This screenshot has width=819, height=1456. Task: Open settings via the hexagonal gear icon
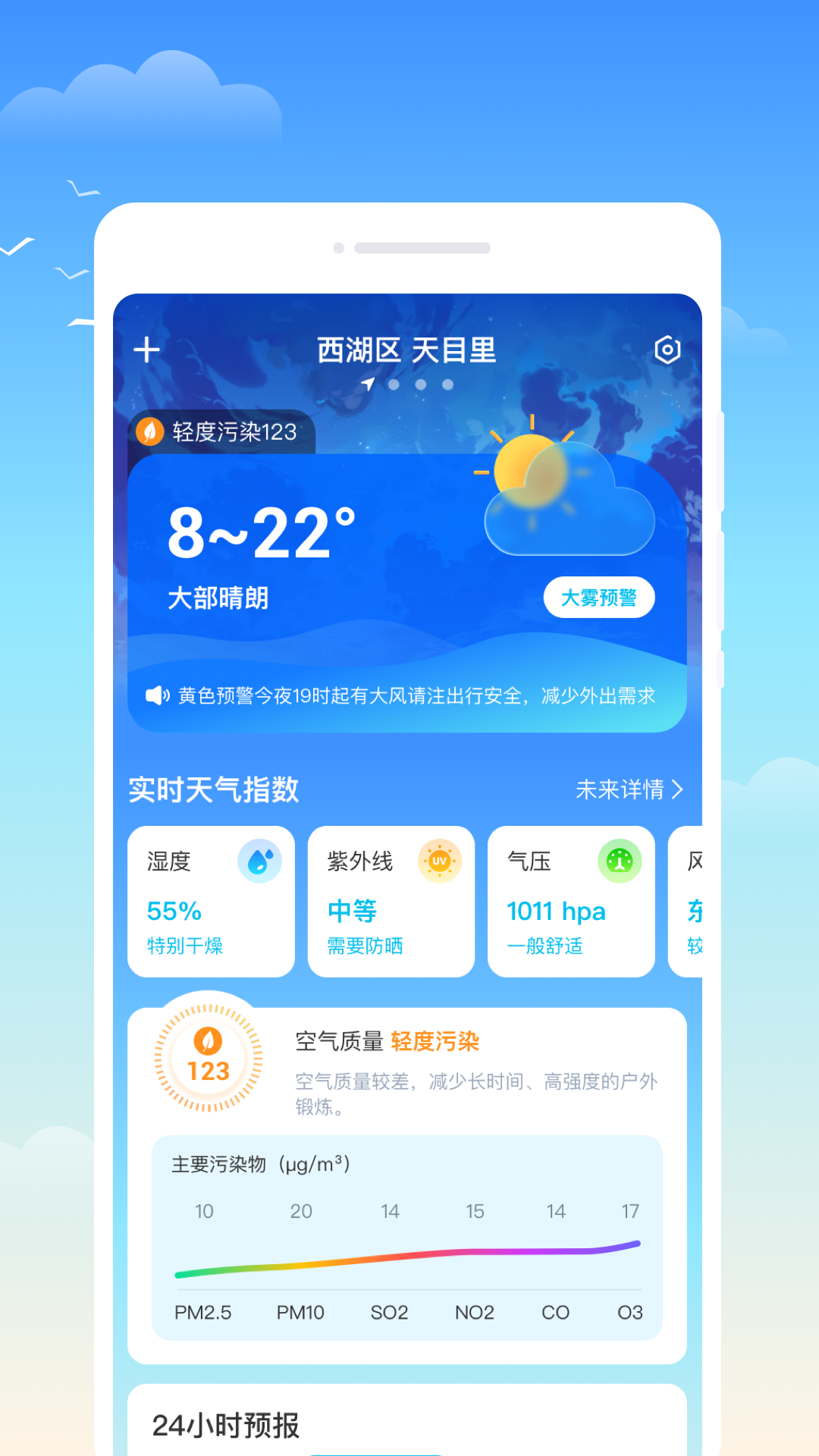pos(667,350)
